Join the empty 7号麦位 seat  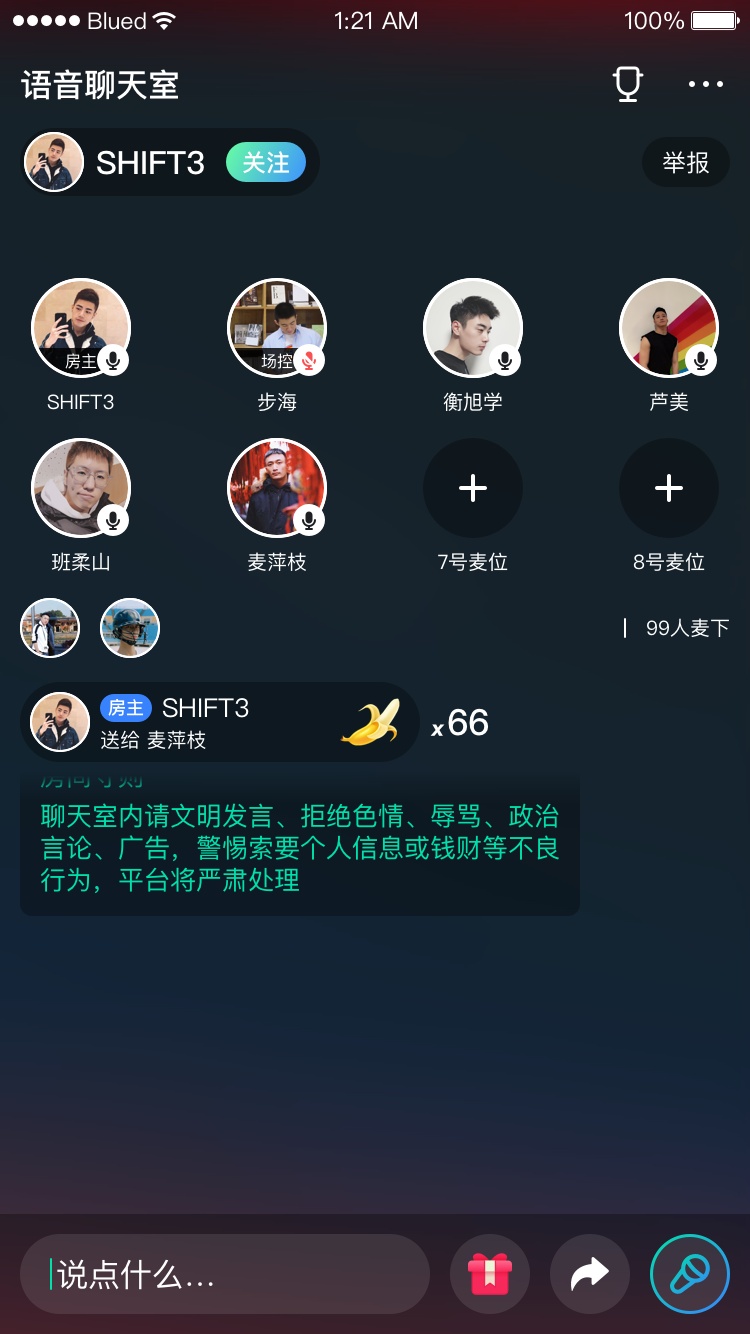click(472, 488)
